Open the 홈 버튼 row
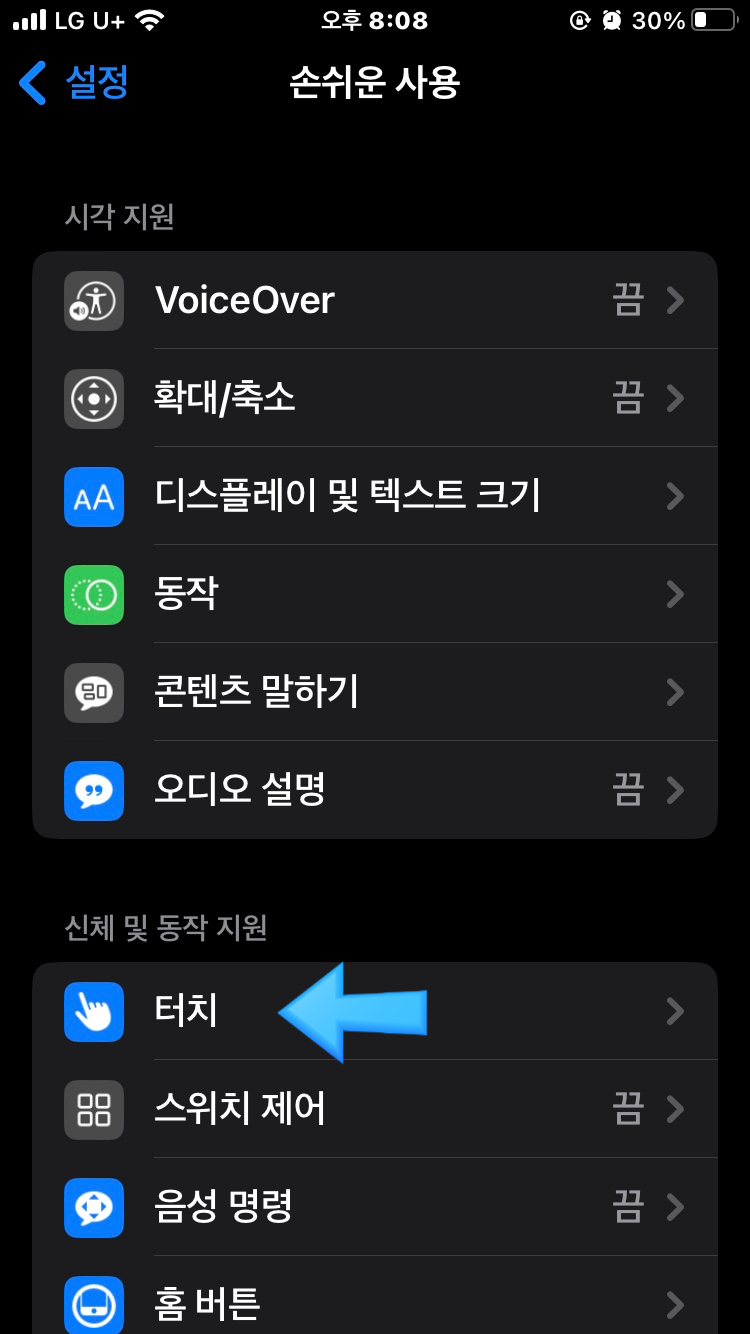The image size is (750, 1334). coord(375,1302)
